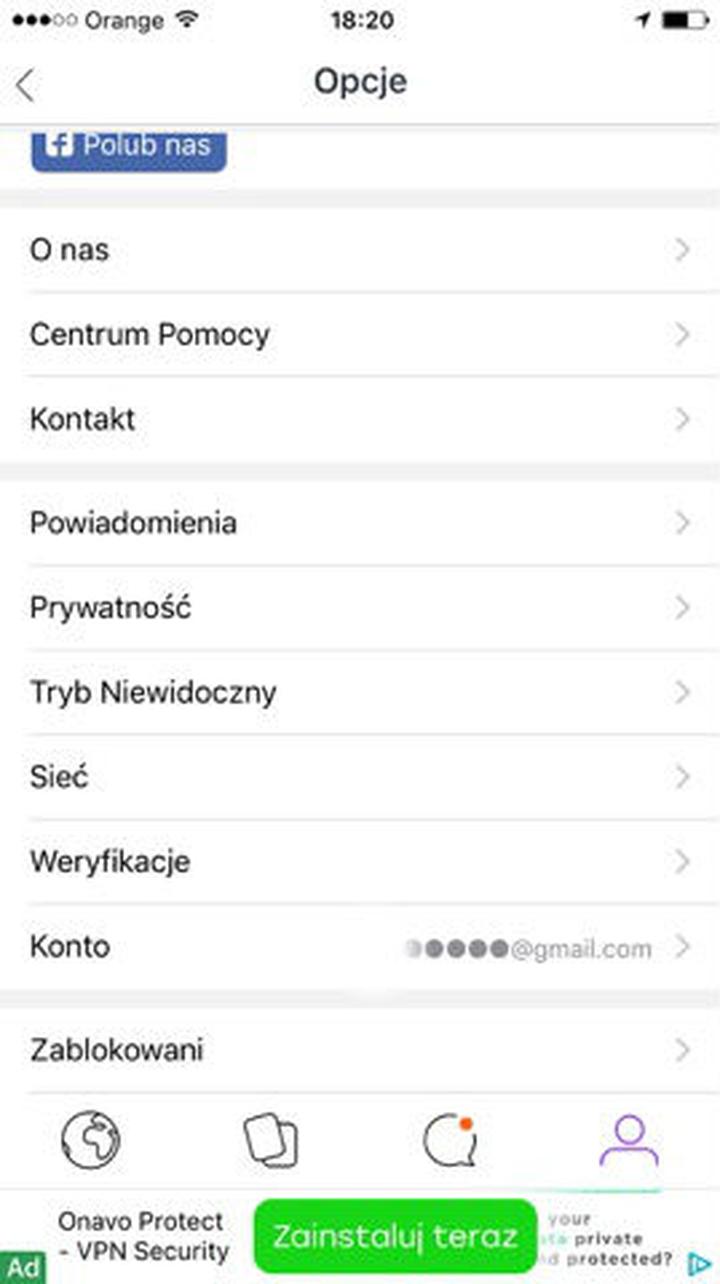
Task: Select the profile person tab
Action: pos(630,1140)
